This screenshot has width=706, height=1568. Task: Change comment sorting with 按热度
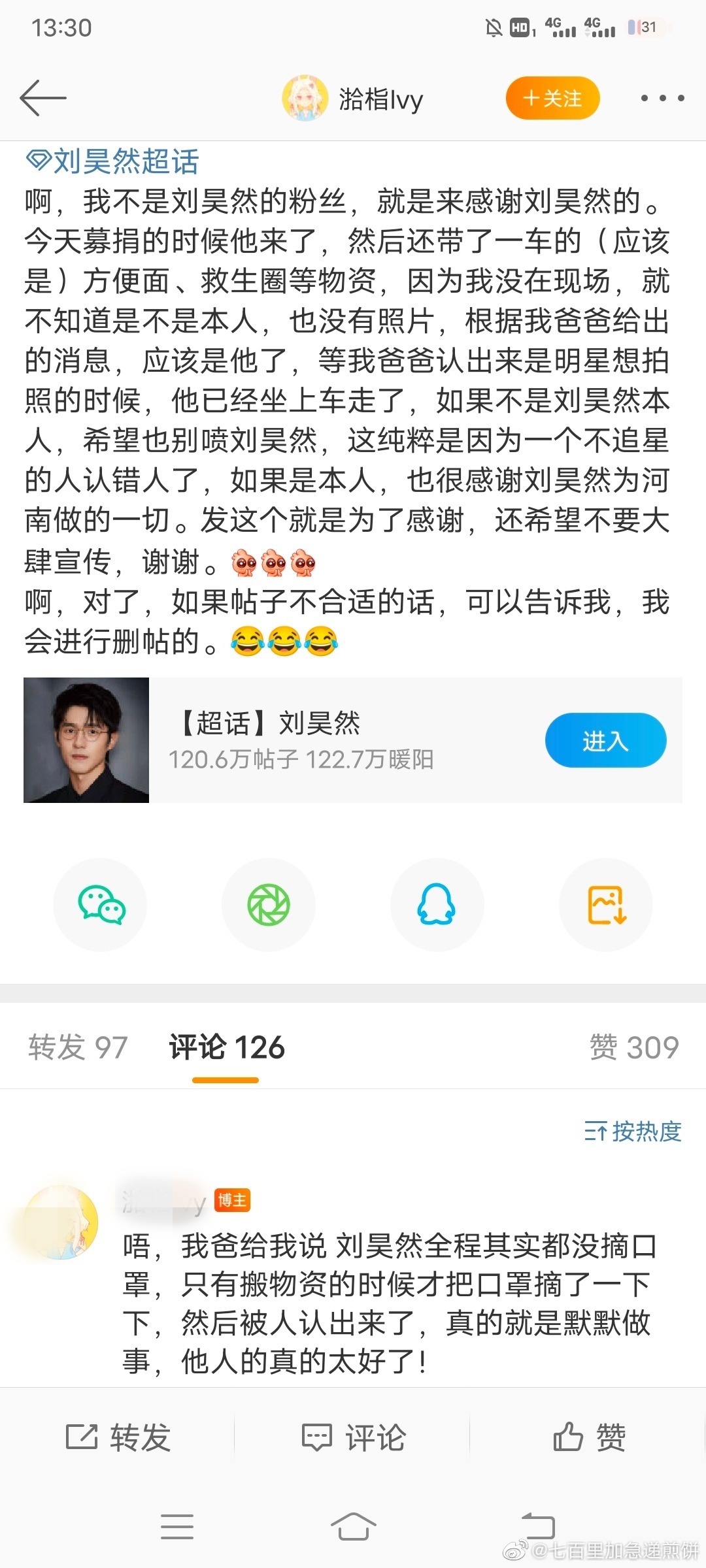tap(633, 1131)
